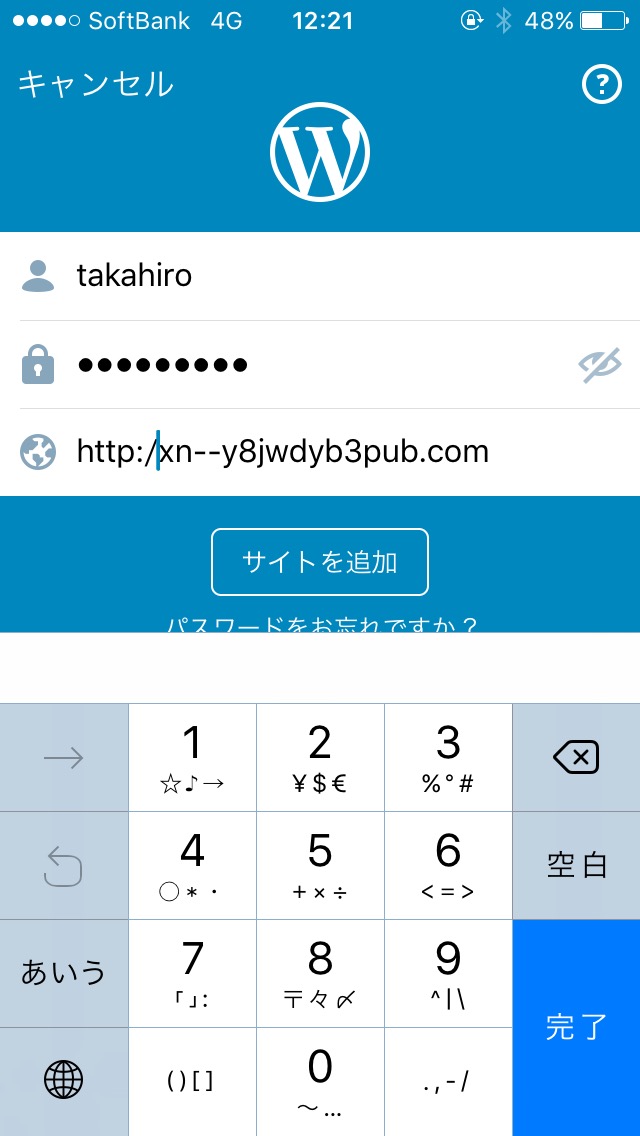The image size is (640, 1136).
Task: Tap 完了 on the keyboard
Action: 576,1027
